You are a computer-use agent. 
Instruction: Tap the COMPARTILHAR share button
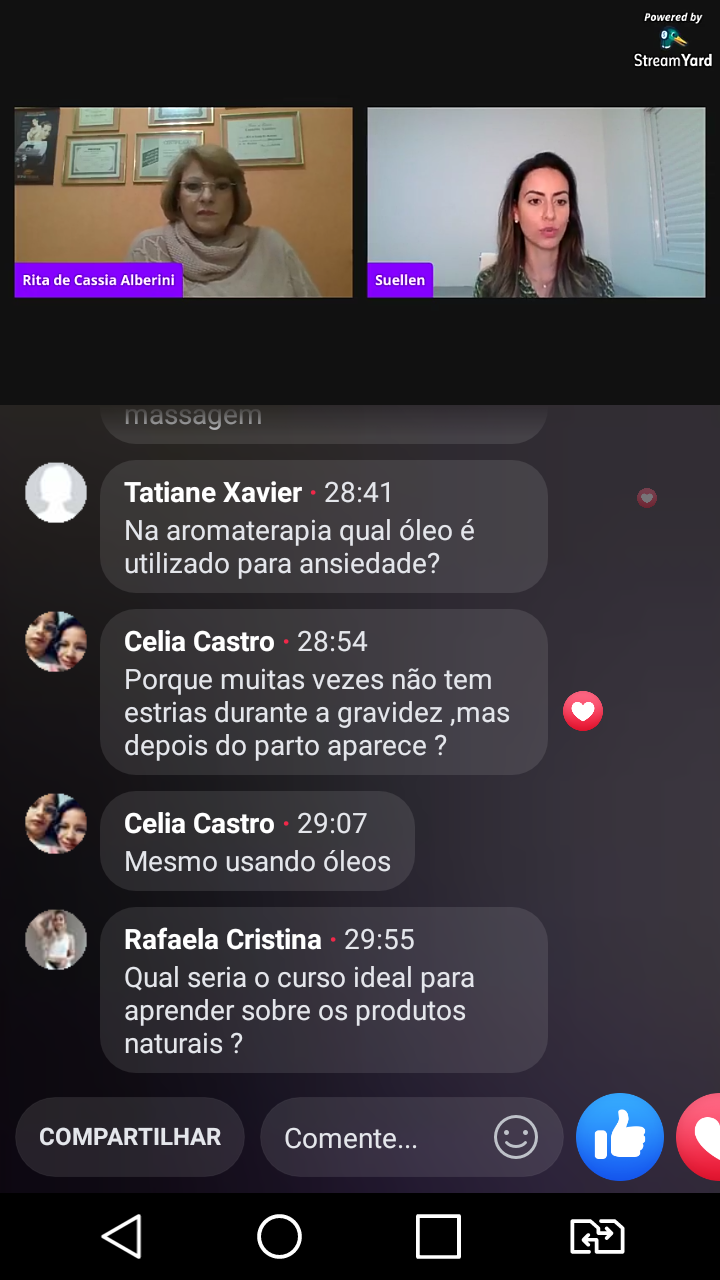pyautogui.click(x=130, y=1137)
